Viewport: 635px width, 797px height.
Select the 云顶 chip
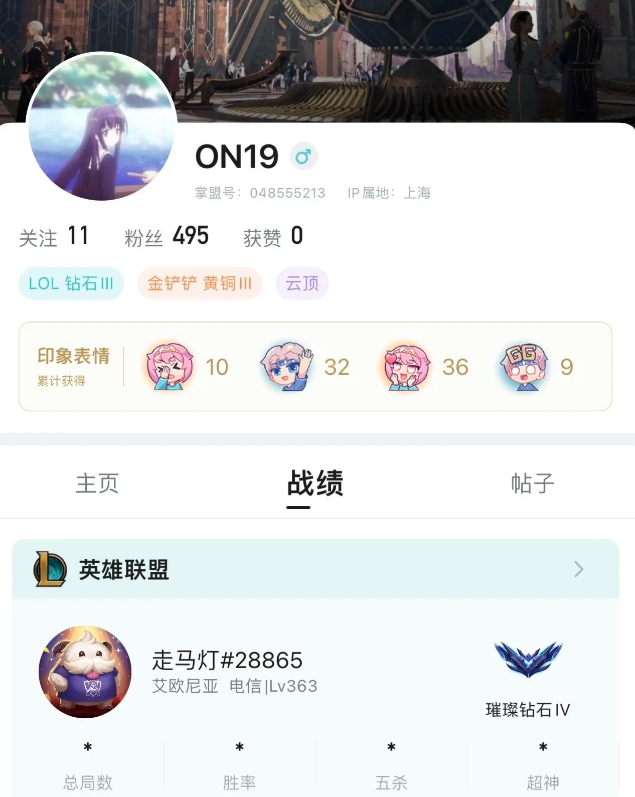tap(302, 283)
